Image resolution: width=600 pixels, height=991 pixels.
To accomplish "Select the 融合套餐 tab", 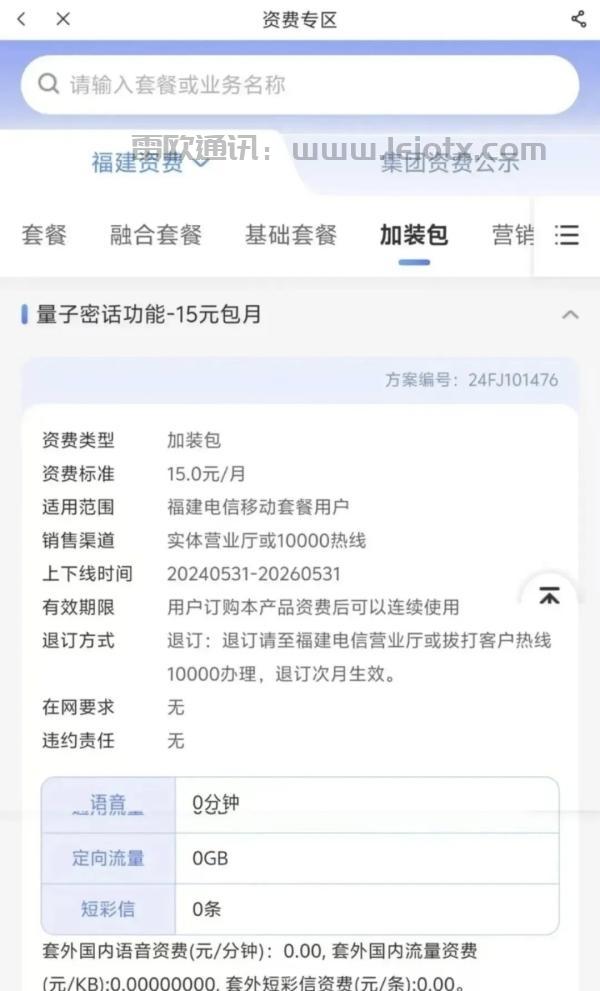I will [x=156, y=235].
